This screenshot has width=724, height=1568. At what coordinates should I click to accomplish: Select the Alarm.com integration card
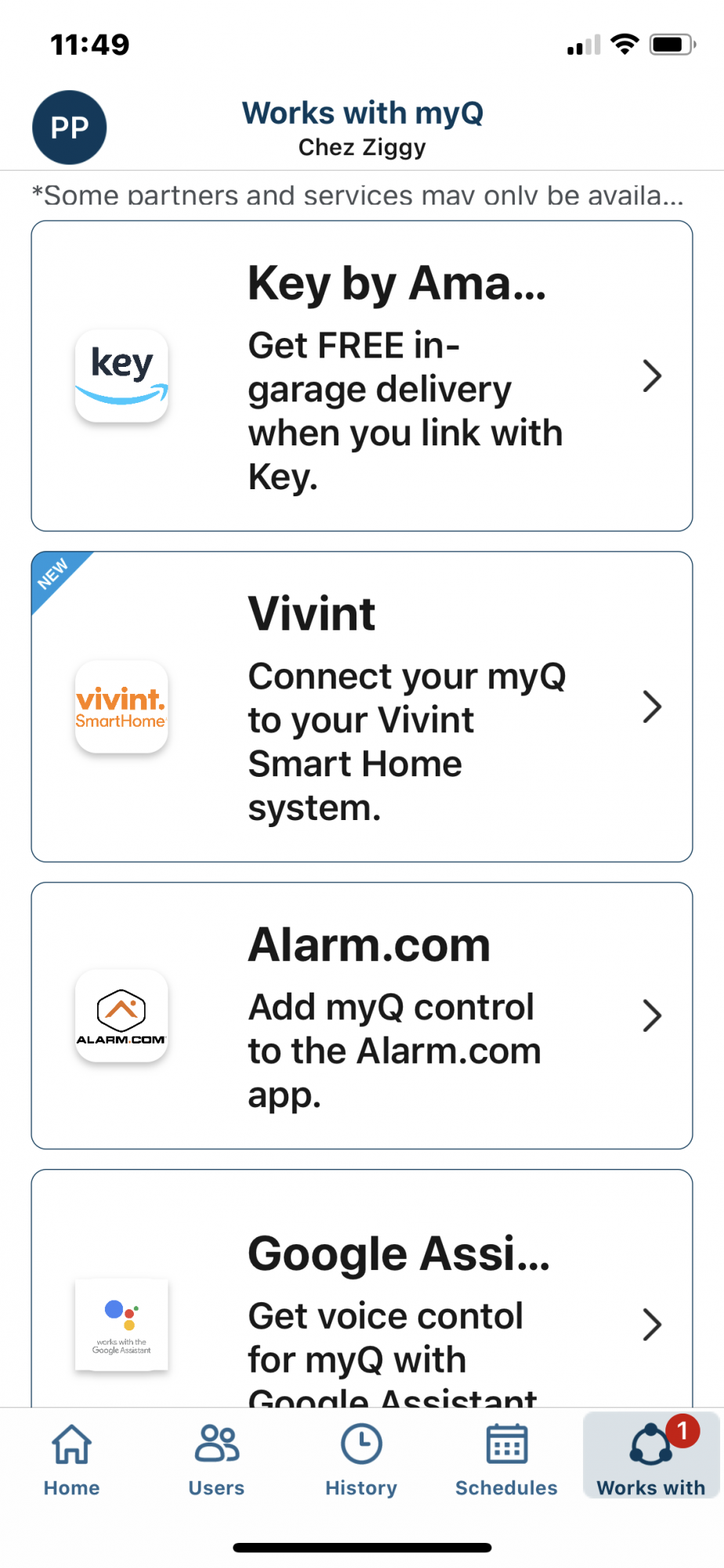[362, 1016]
